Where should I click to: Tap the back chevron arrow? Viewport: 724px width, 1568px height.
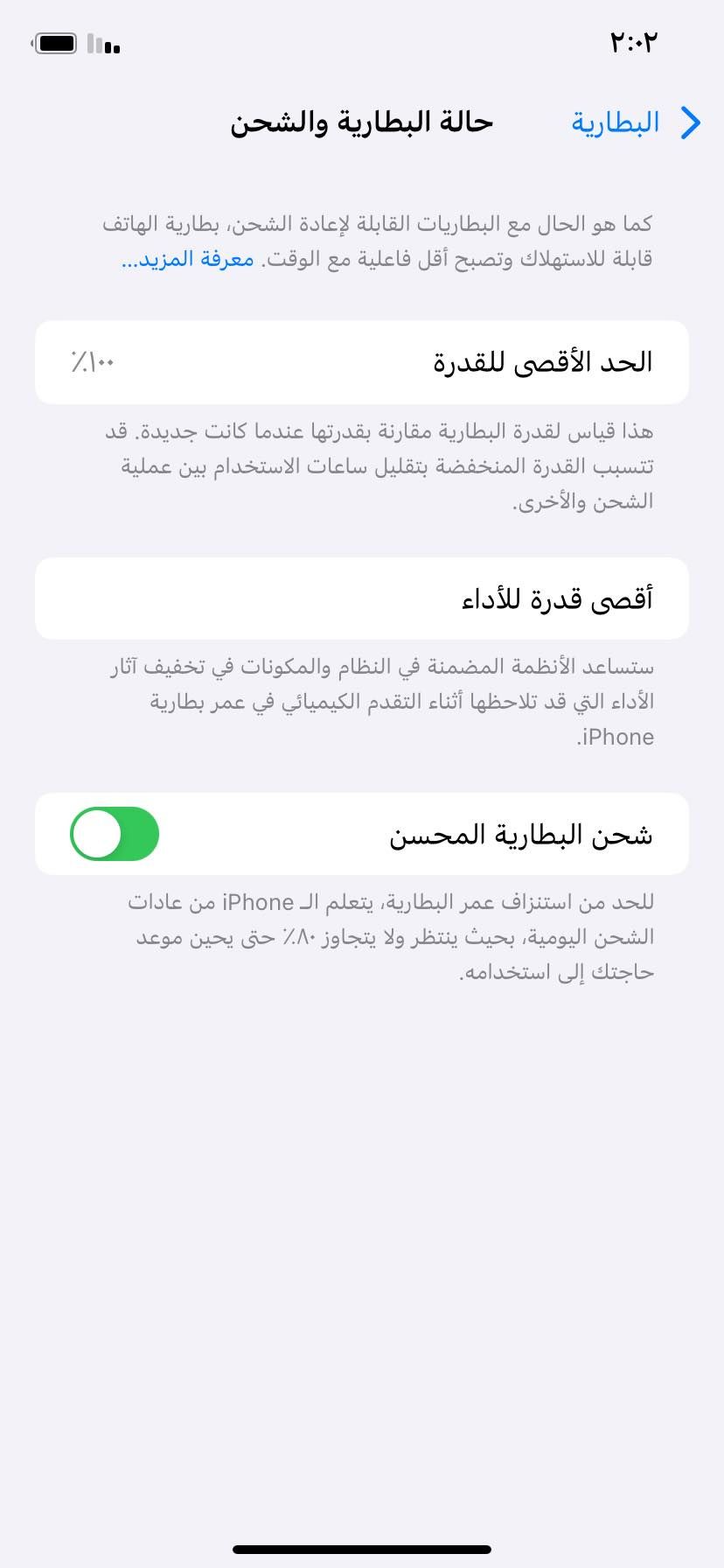691,123
